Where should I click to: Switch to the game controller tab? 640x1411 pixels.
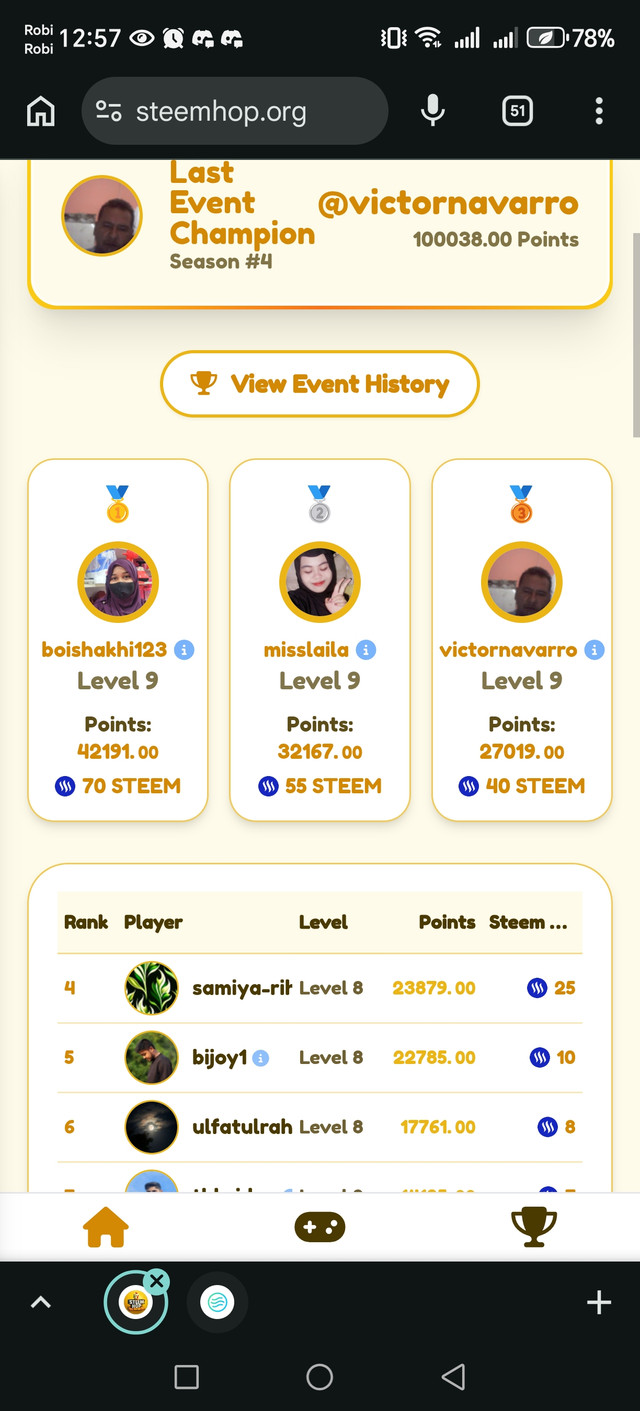[x=320, y=1228]
